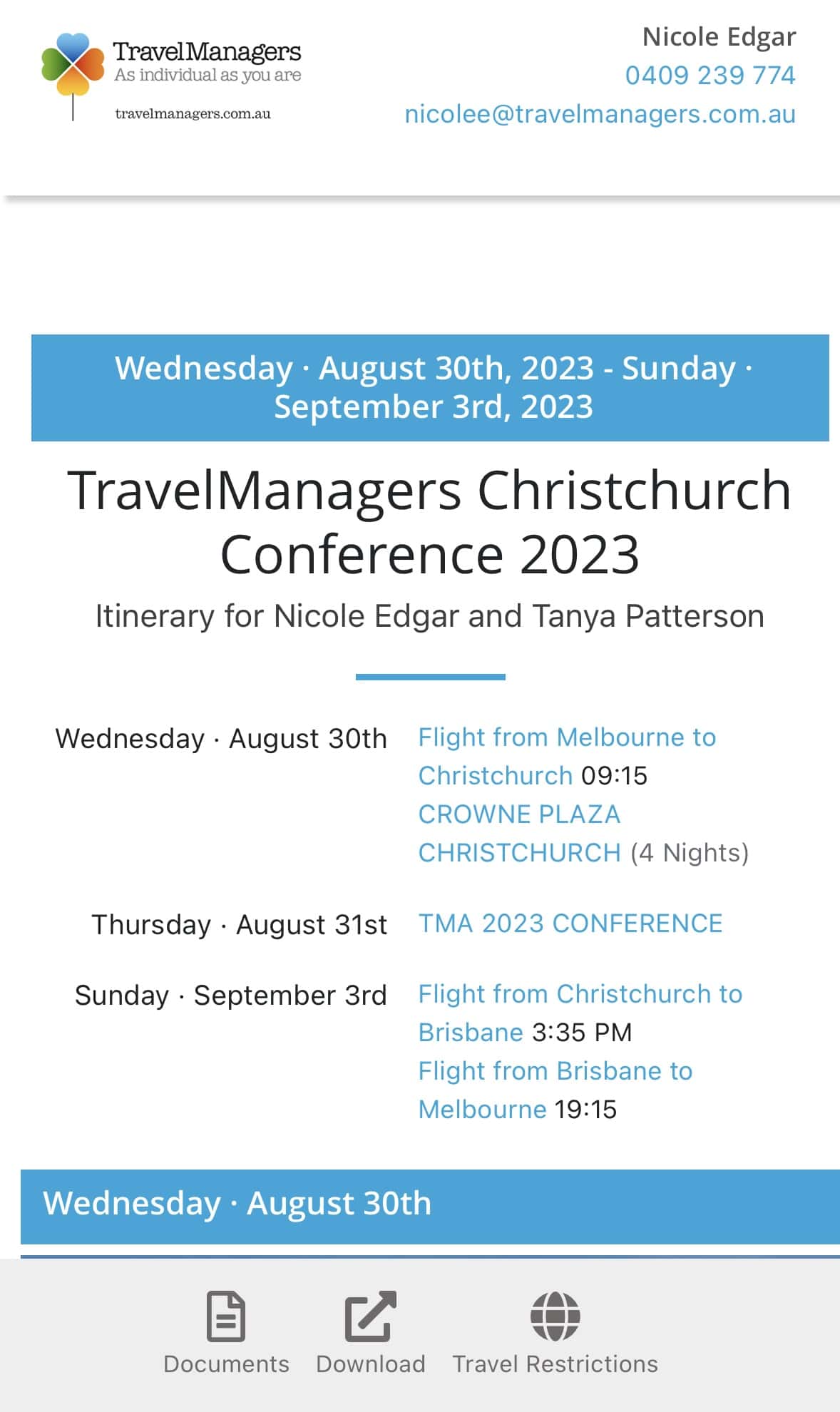
Task: Call Nicole Edgar's phone number 0409 239 774
Action: tap(710, 76)
